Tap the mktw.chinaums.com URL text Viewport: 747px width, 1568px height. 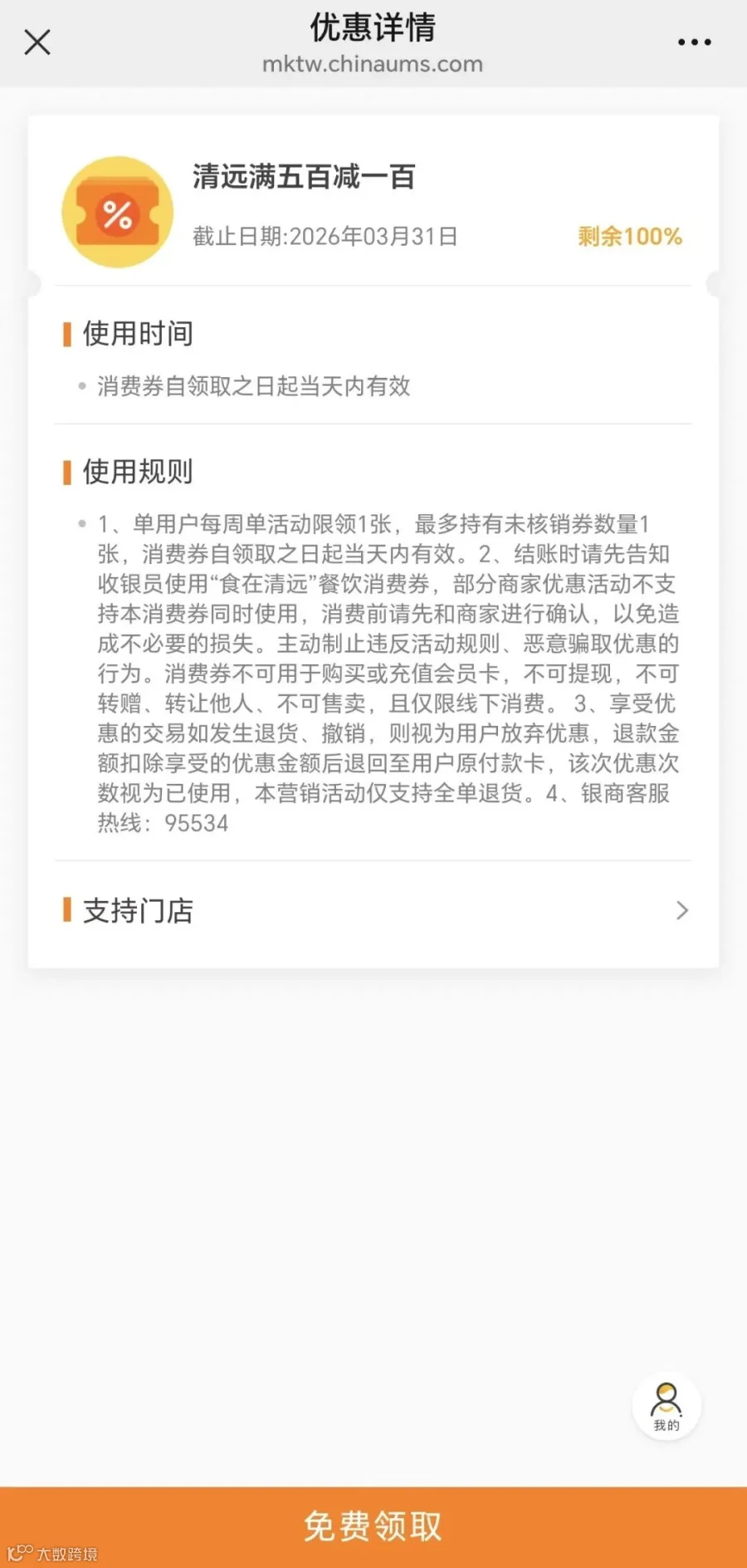click(373, 64)
